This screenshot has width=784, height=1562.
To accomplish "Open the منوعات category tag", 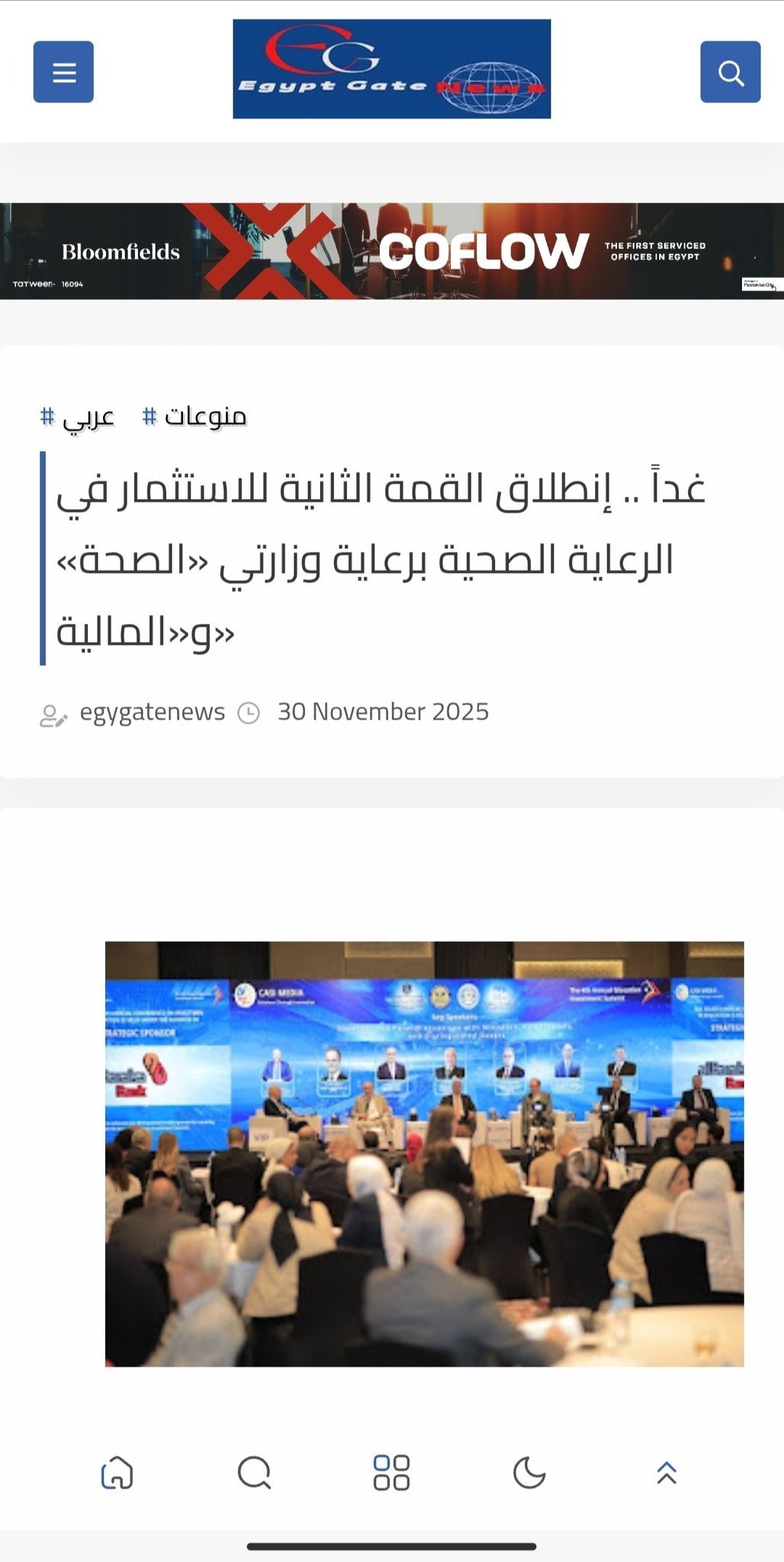I will coord(195,416).
